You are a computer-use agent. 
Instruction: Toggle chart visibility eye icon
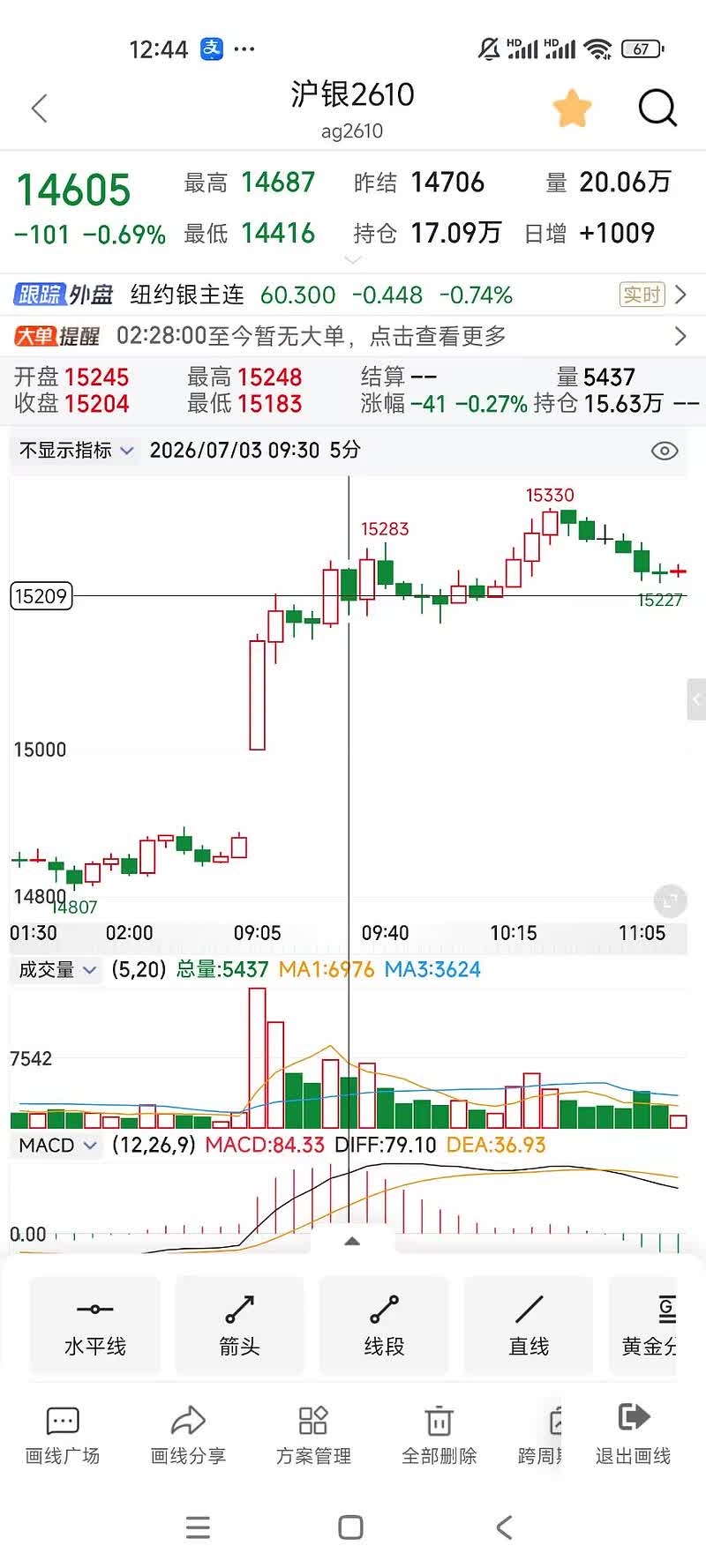coord(665,451)
